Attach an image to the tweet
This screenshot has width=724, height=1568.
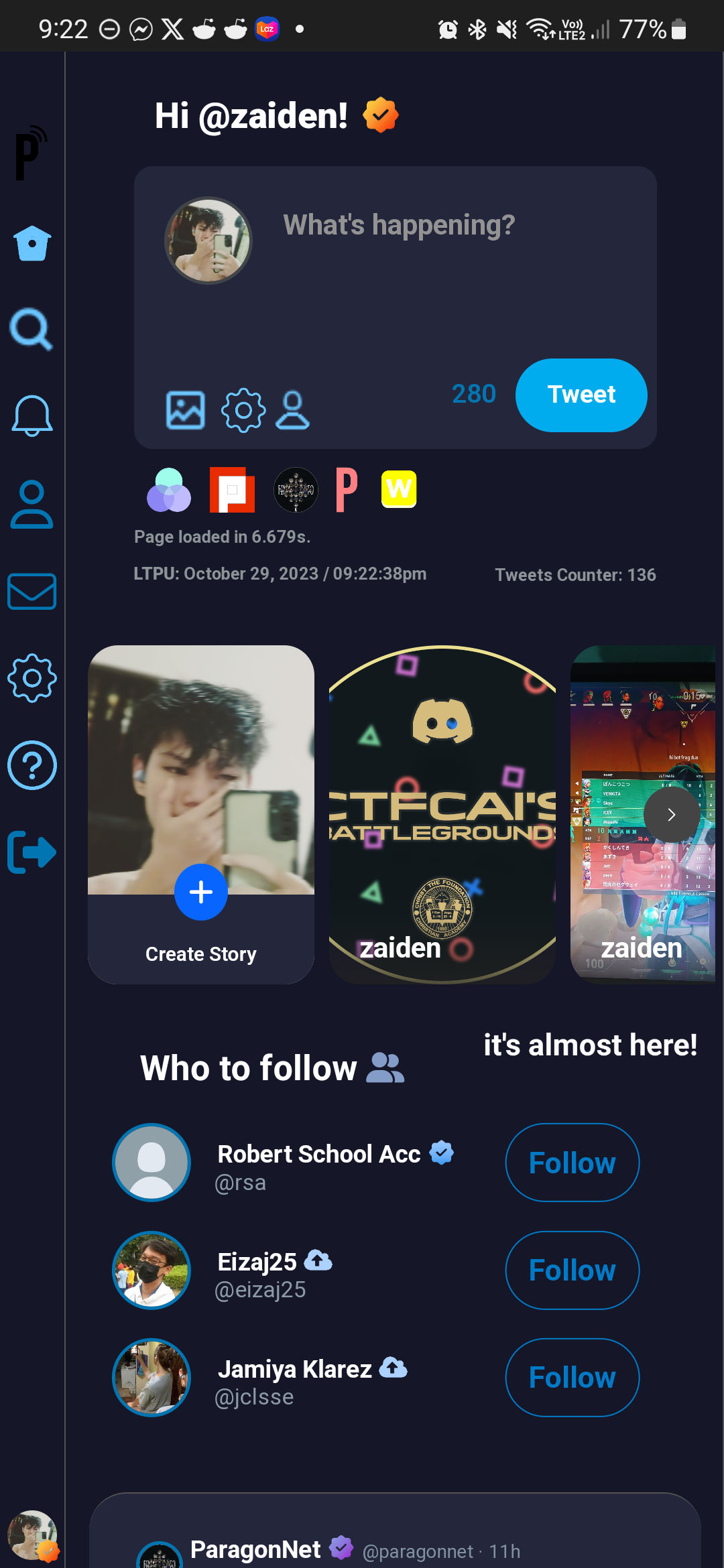pos(186,409)
